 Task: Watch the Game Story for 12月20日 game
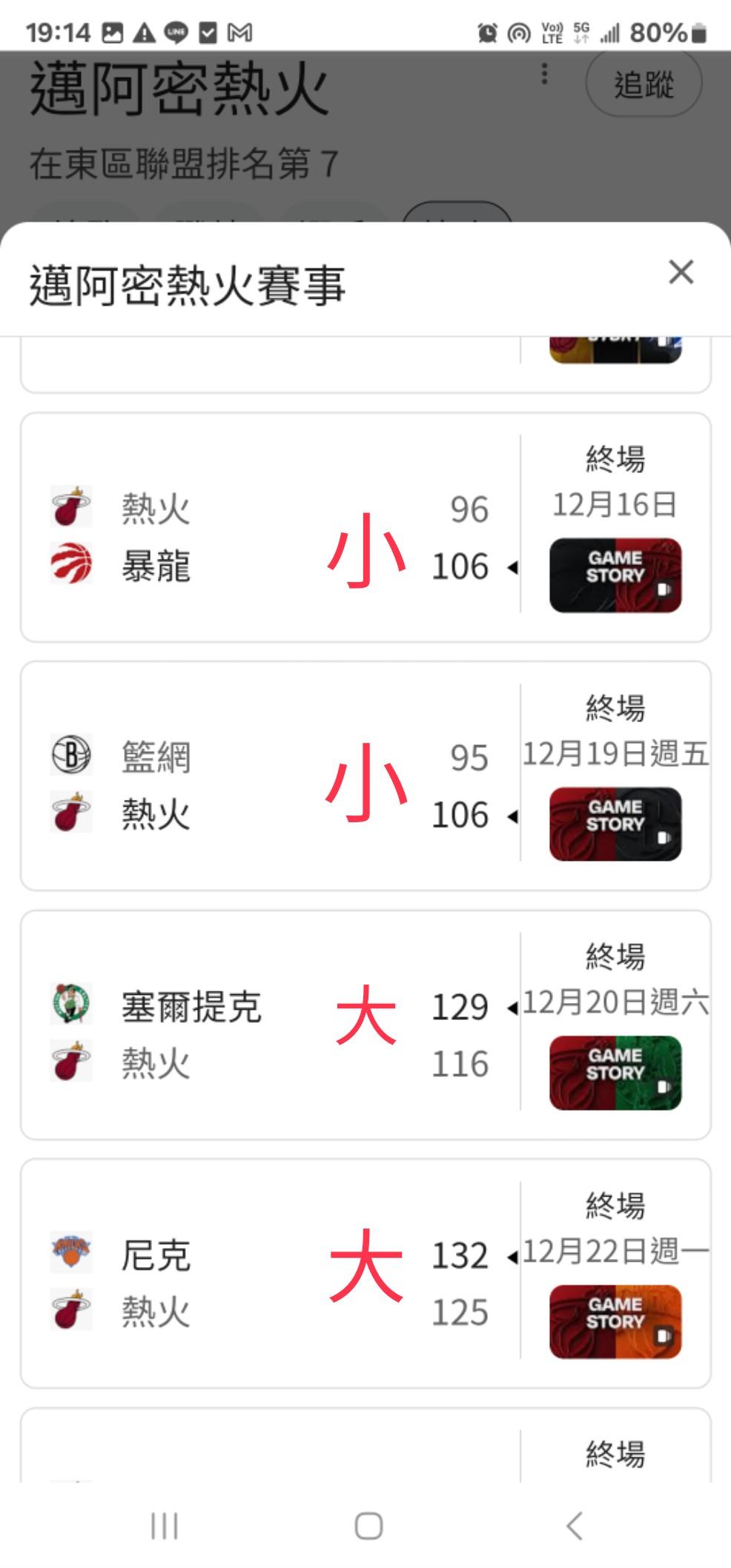pyautogui.click(x=615, y=1072)
